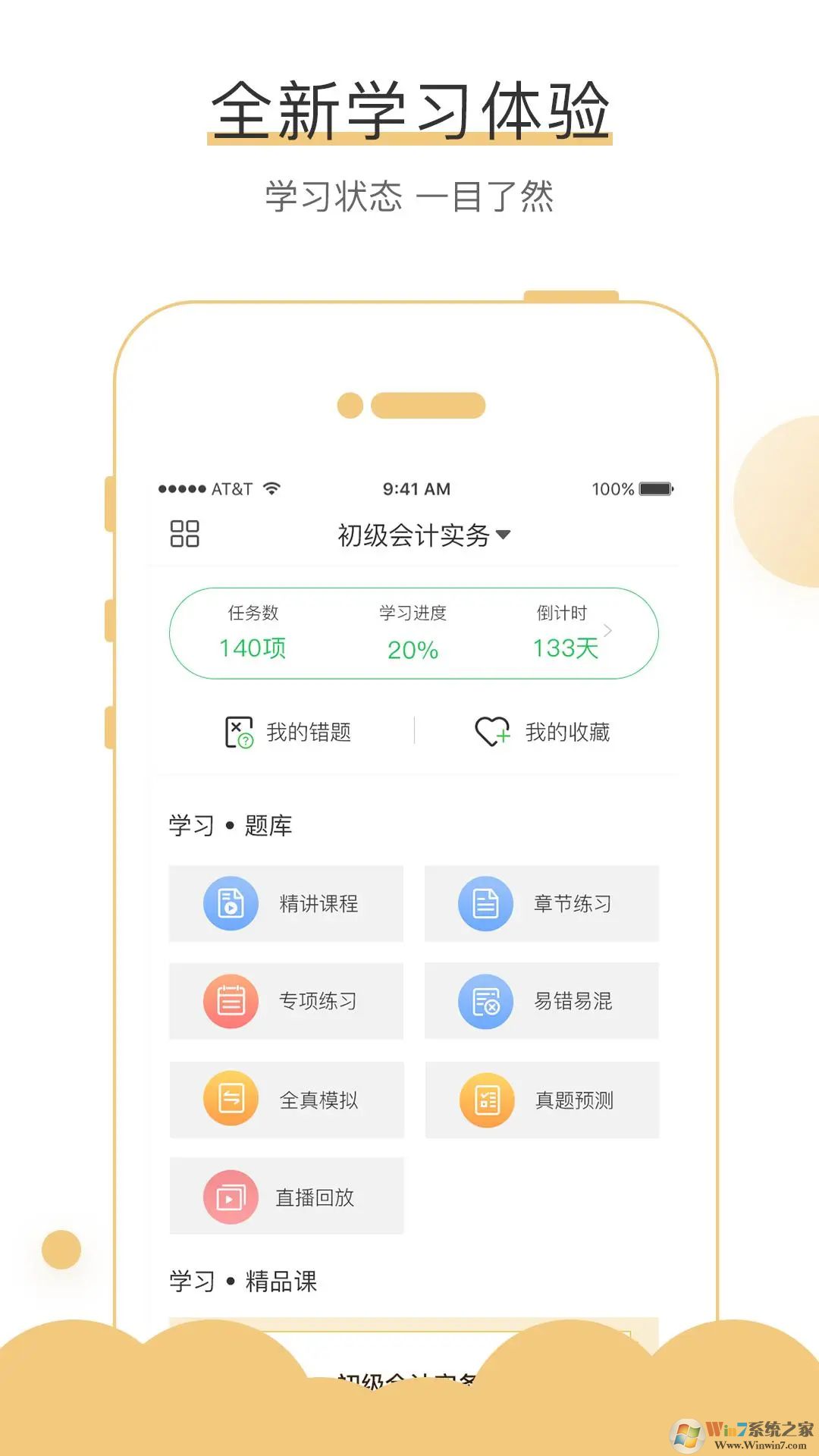819x1456 pixels.
Task: Tap the 20% study progress indicator
Action: (413, 651)
